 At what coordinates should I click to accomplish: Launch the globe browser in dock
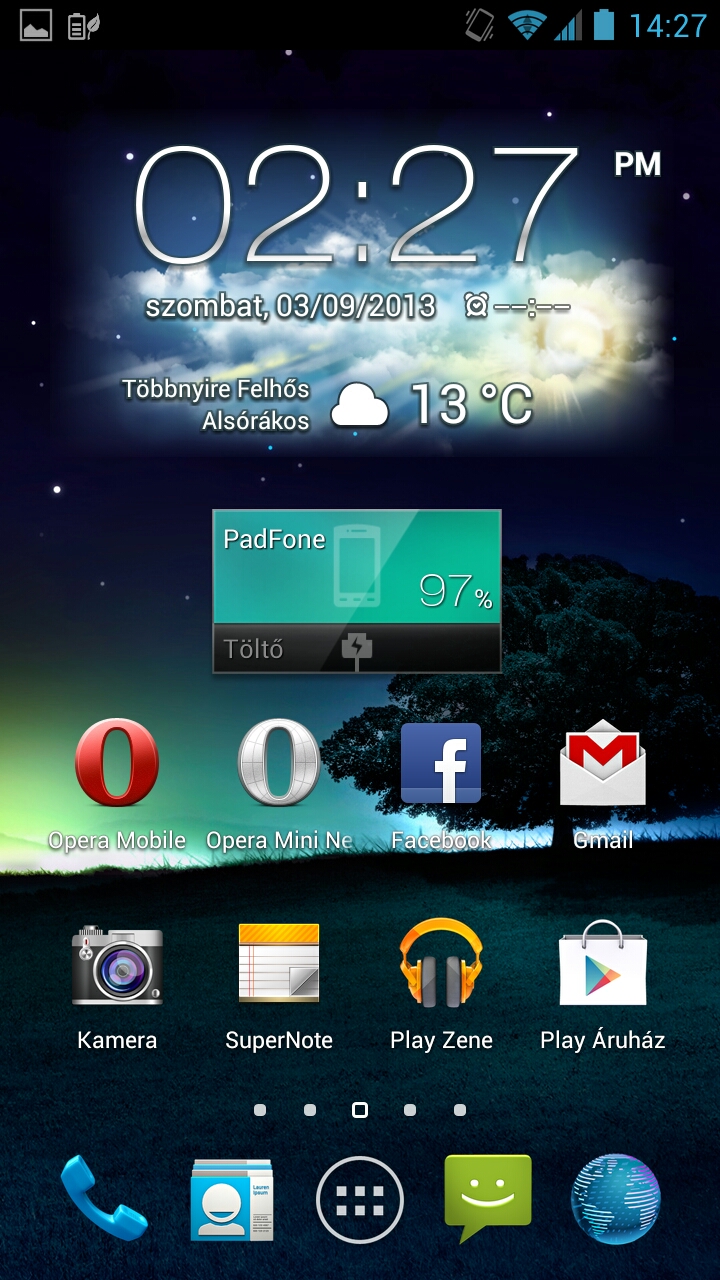tap(616, 1198)
